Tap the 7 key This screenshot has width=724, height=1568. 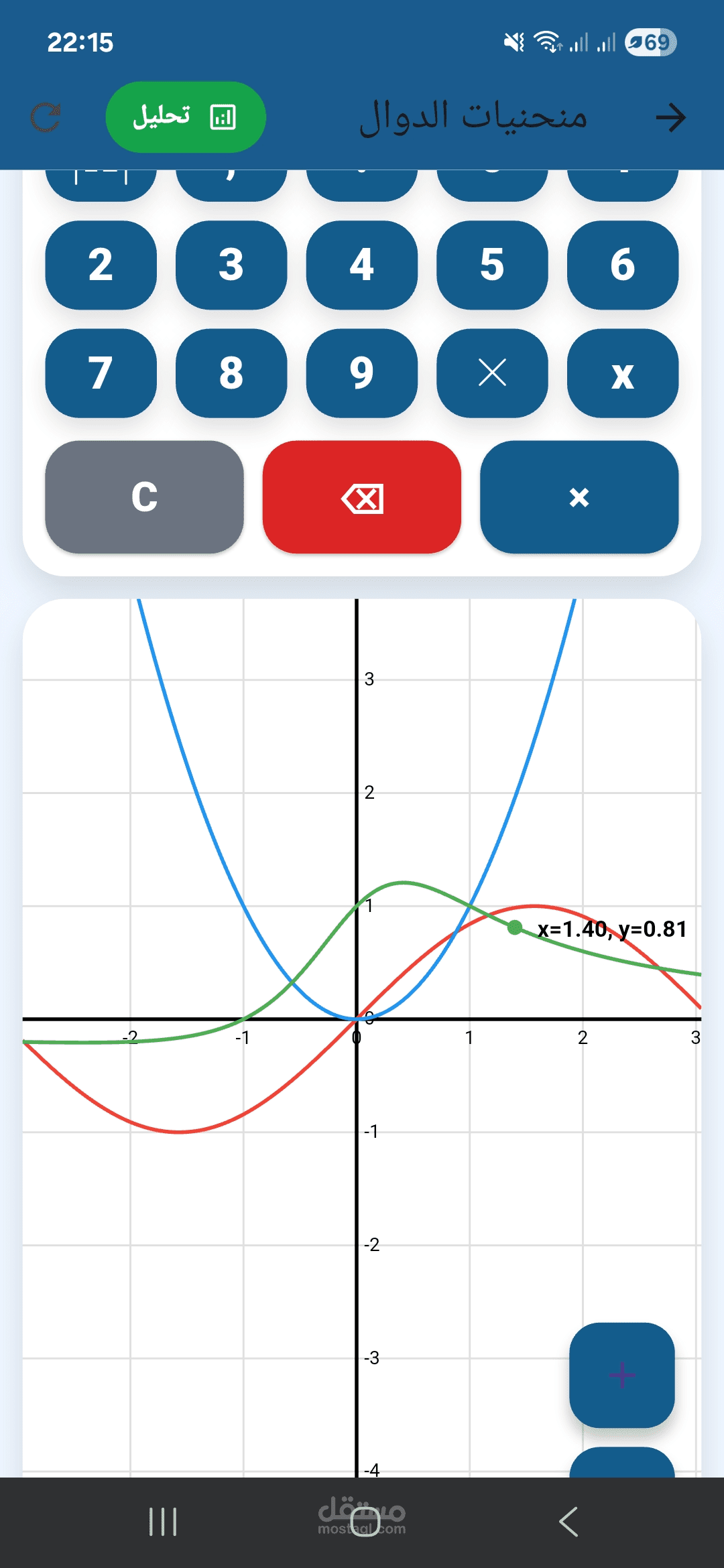(101, 373)
